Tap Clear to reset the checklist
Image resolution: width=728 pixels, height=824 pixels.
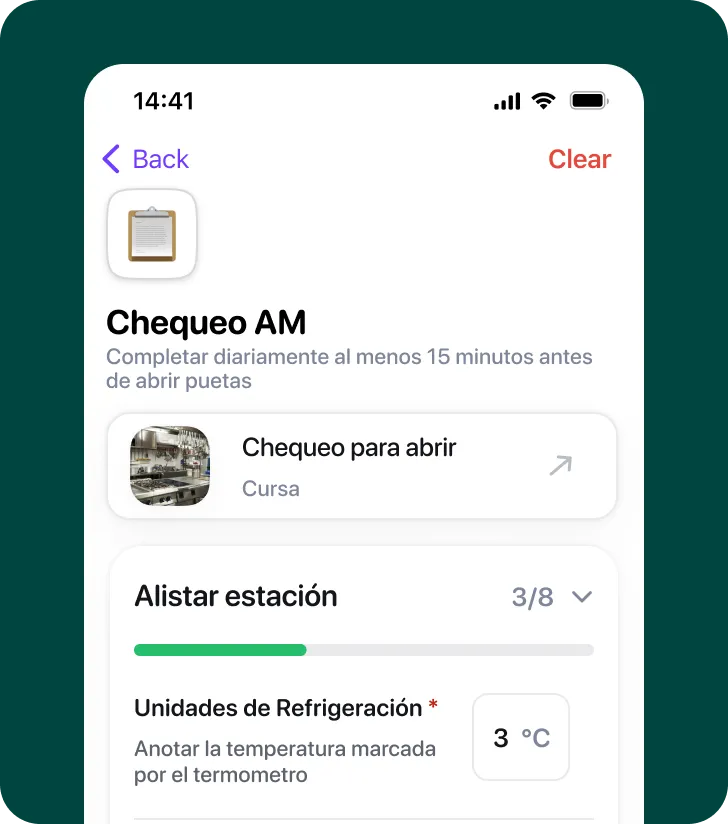click(x=579, y=159)
